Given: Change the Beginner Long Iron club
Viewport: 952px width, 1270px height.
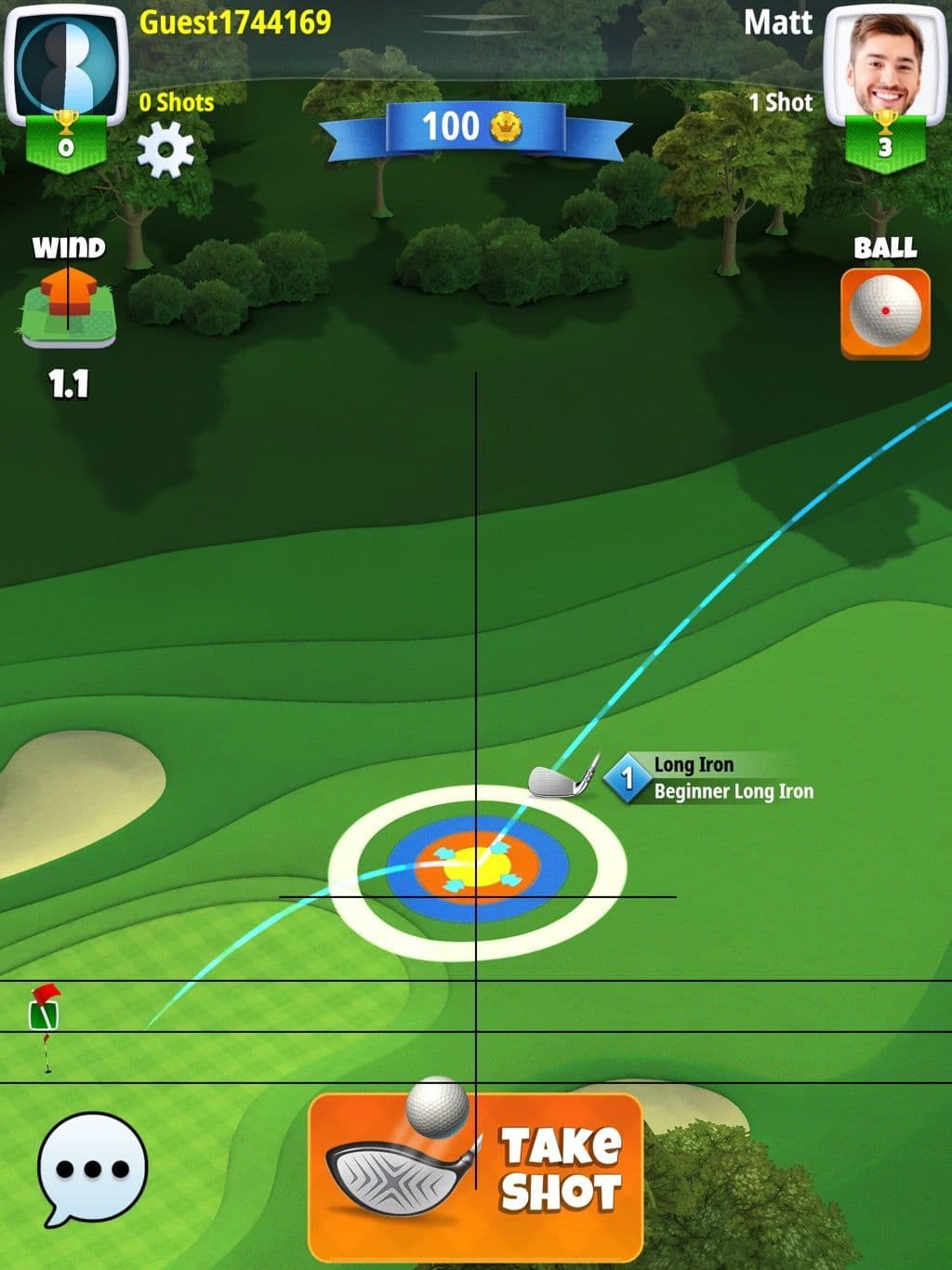Looking at the screenshot, I should click(x=707, y=778).
